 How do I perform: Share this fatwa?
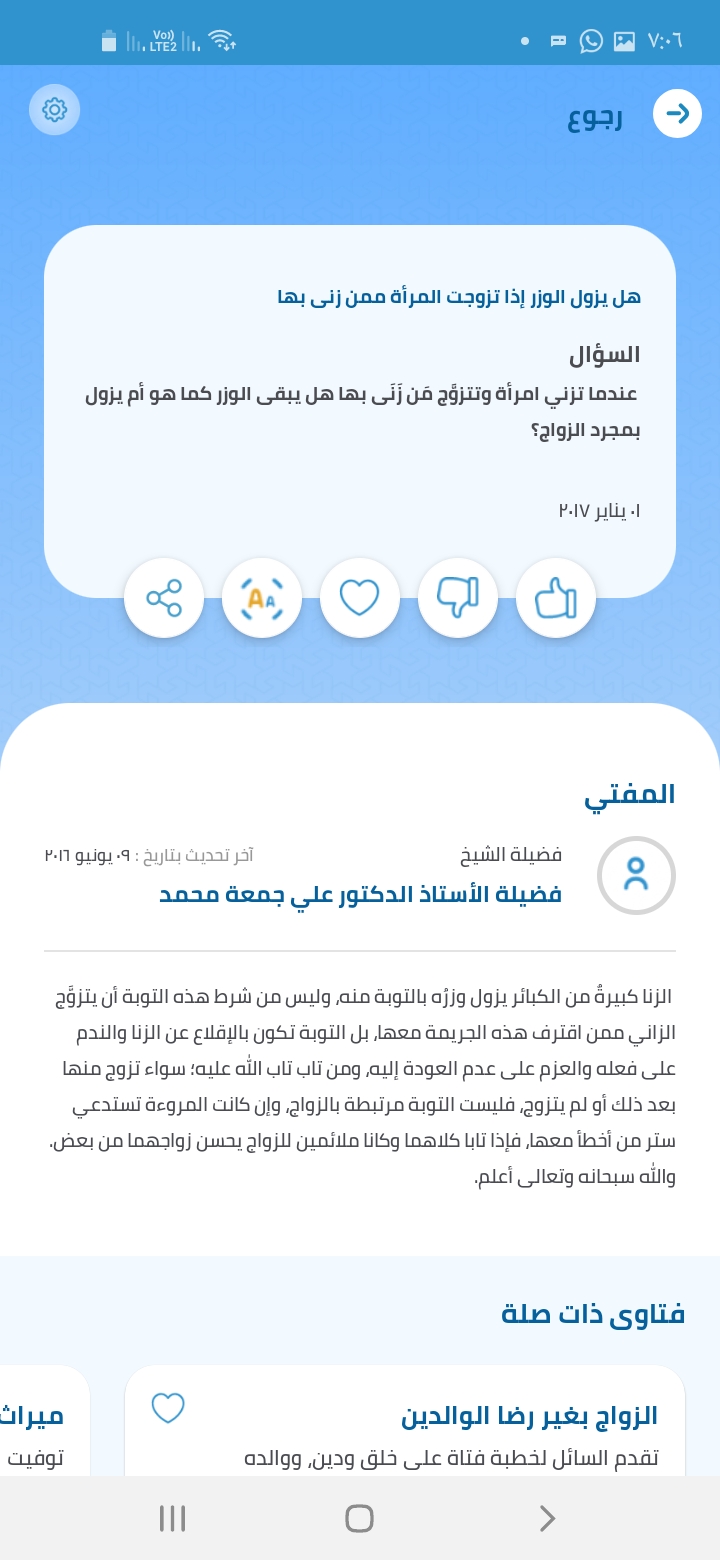[x=164, y=598]
